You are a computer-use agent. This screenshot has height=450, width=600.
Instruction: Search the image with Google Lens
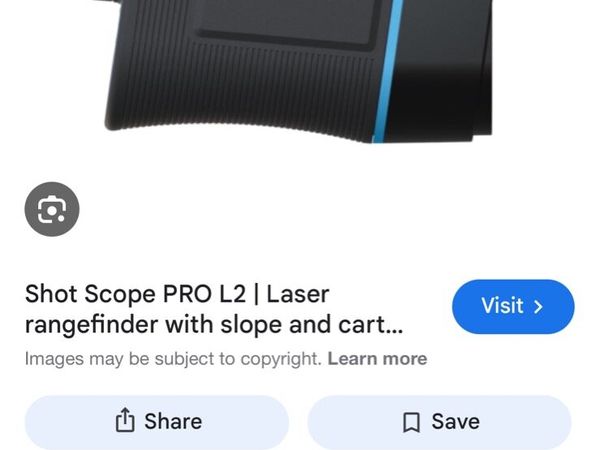51,209
